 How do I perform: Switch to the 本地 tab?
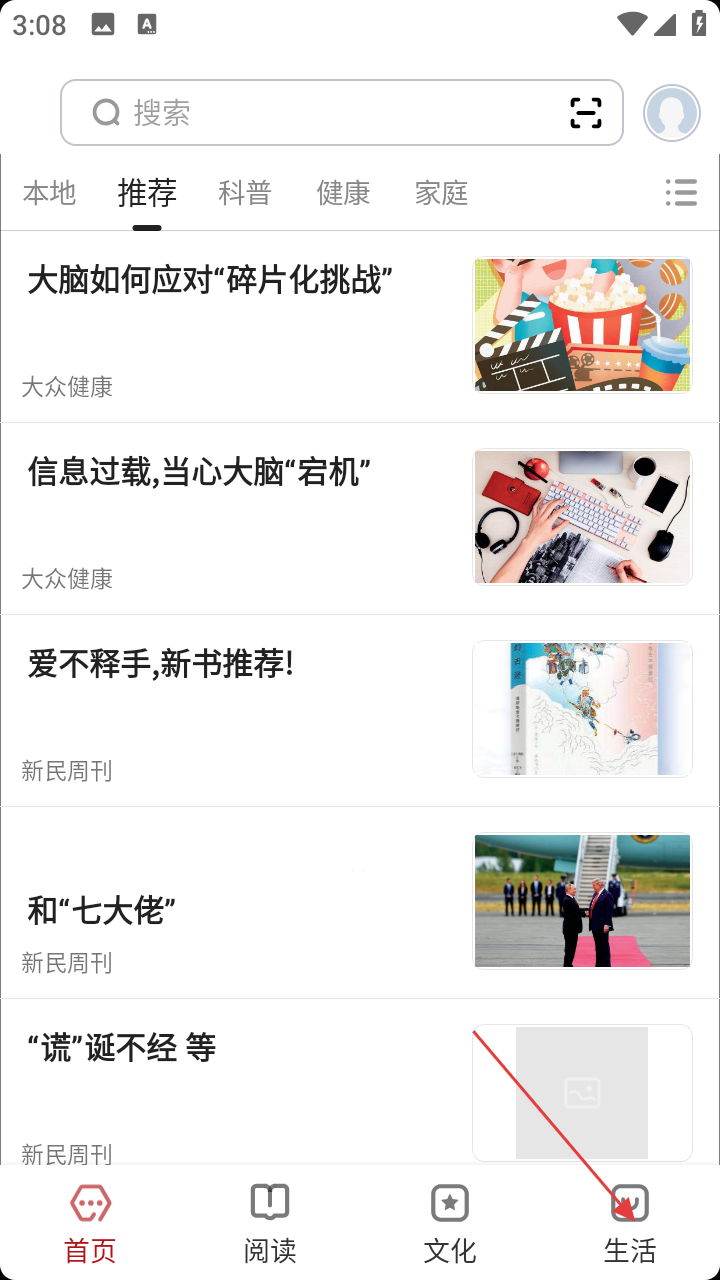click(49, 192)
